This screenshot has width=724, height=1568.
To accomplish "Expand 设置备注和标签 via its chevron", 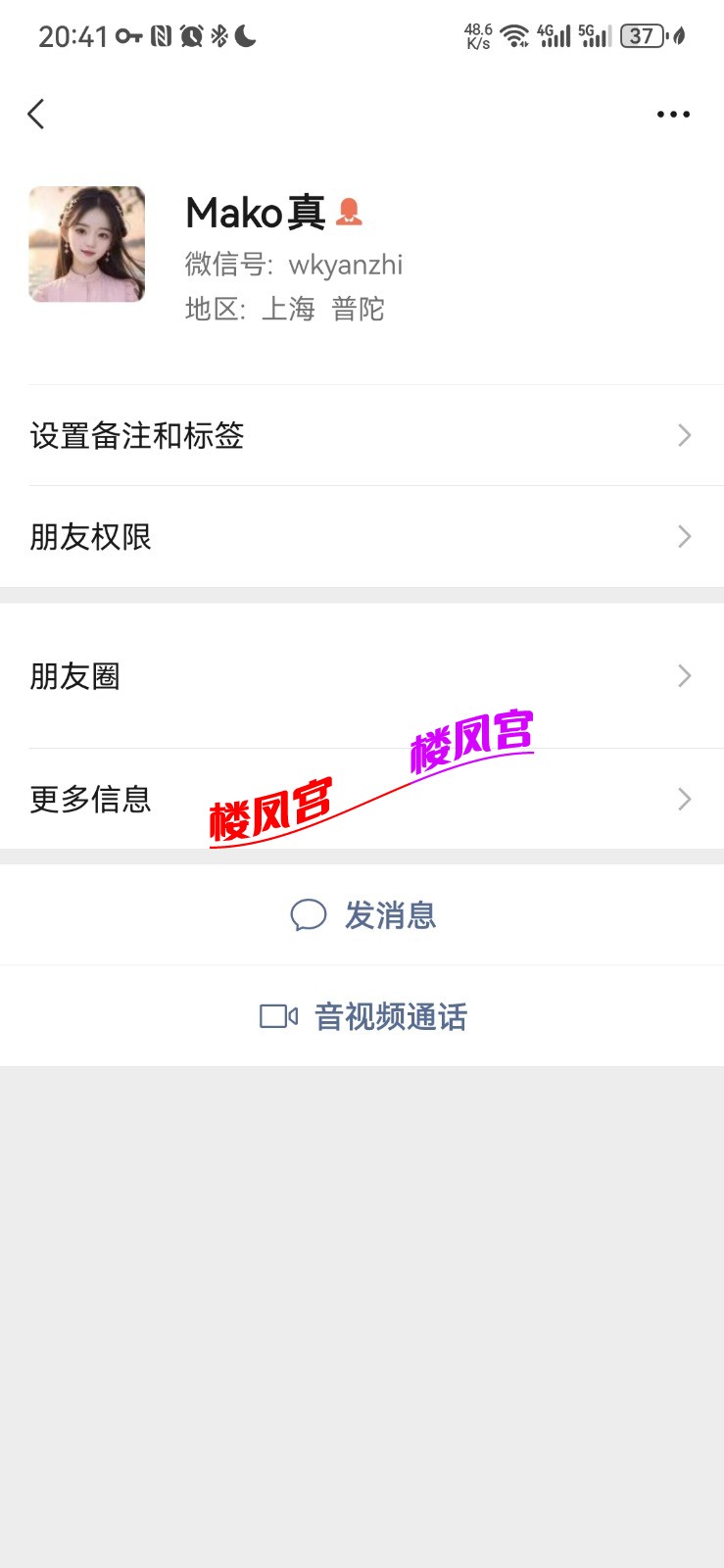I will click(684, 435).
